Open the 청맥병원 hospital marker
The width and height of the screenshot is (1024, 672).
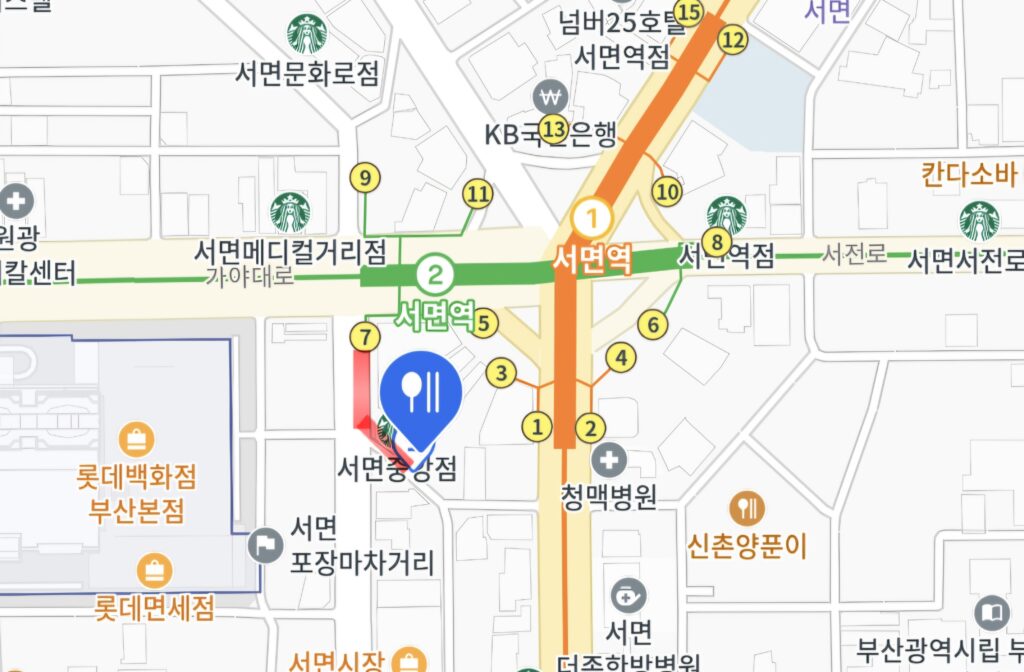tap(608, 461)
